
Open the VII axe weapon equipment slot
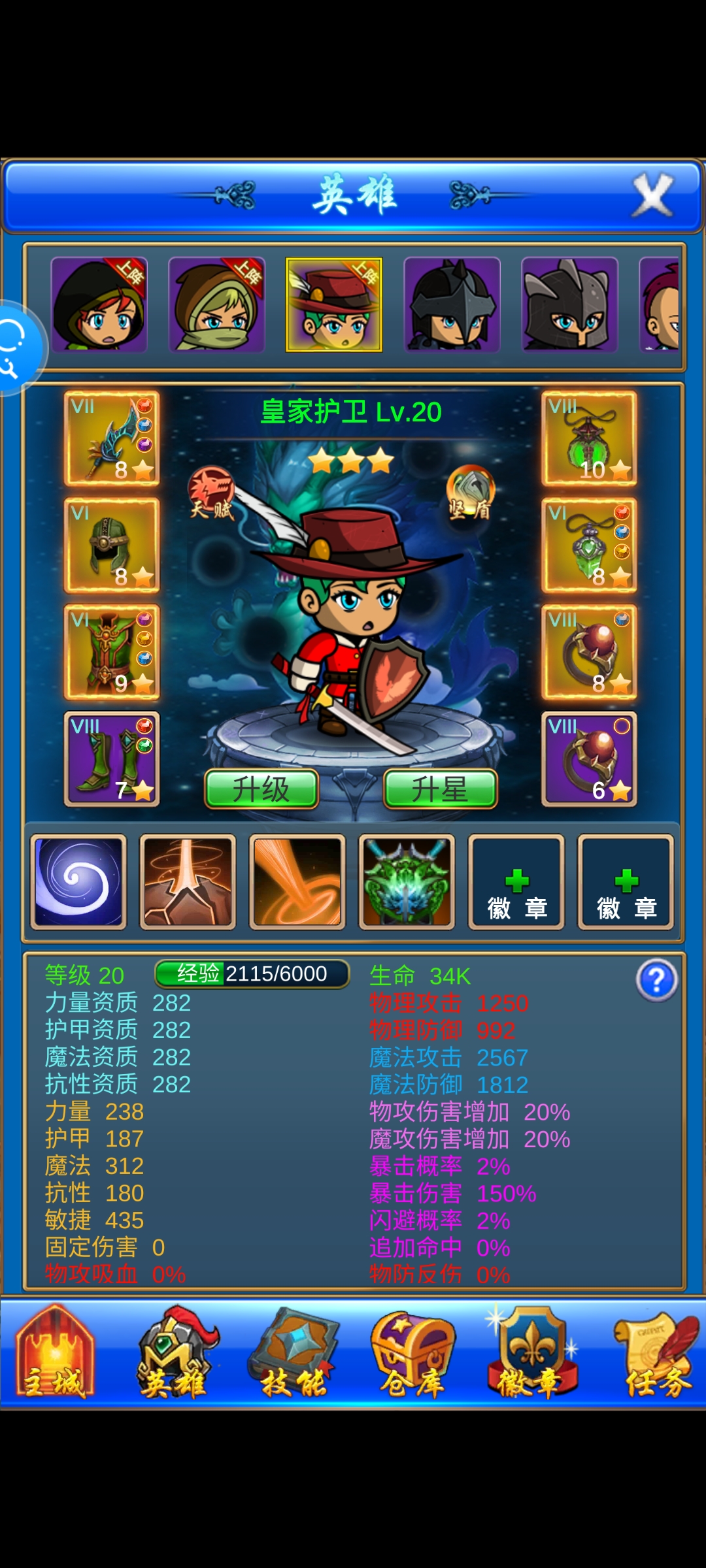(x=112, y=438)
